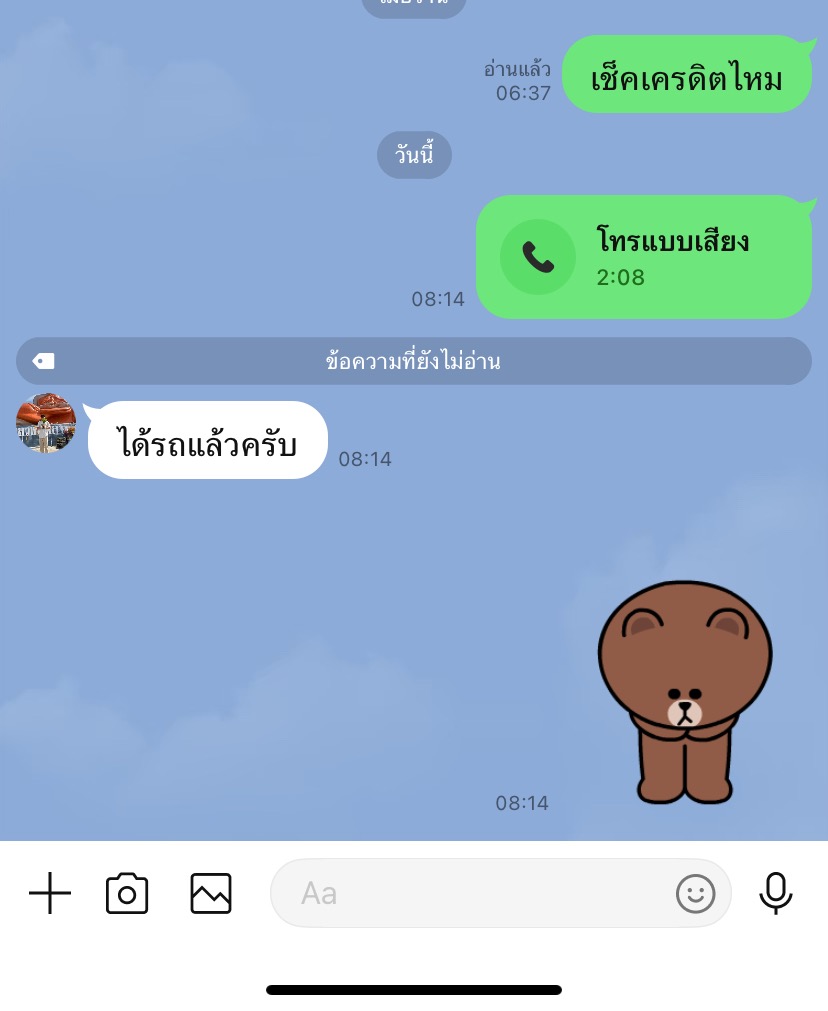Screen dimensions: 828x1011
Task: Start a voice message with the microphone
Action: 776,893
